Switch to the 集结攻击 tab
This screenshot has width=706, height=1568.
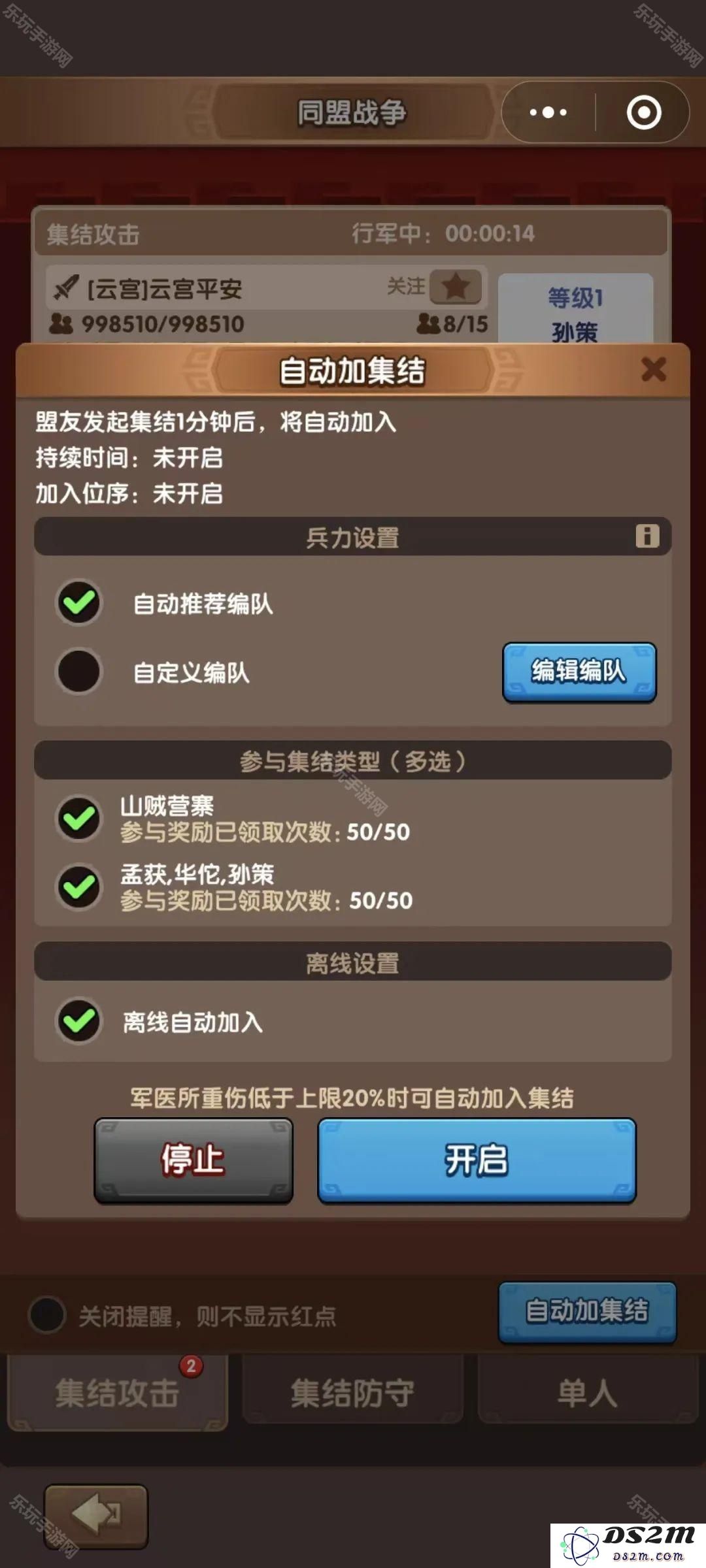118,1392
